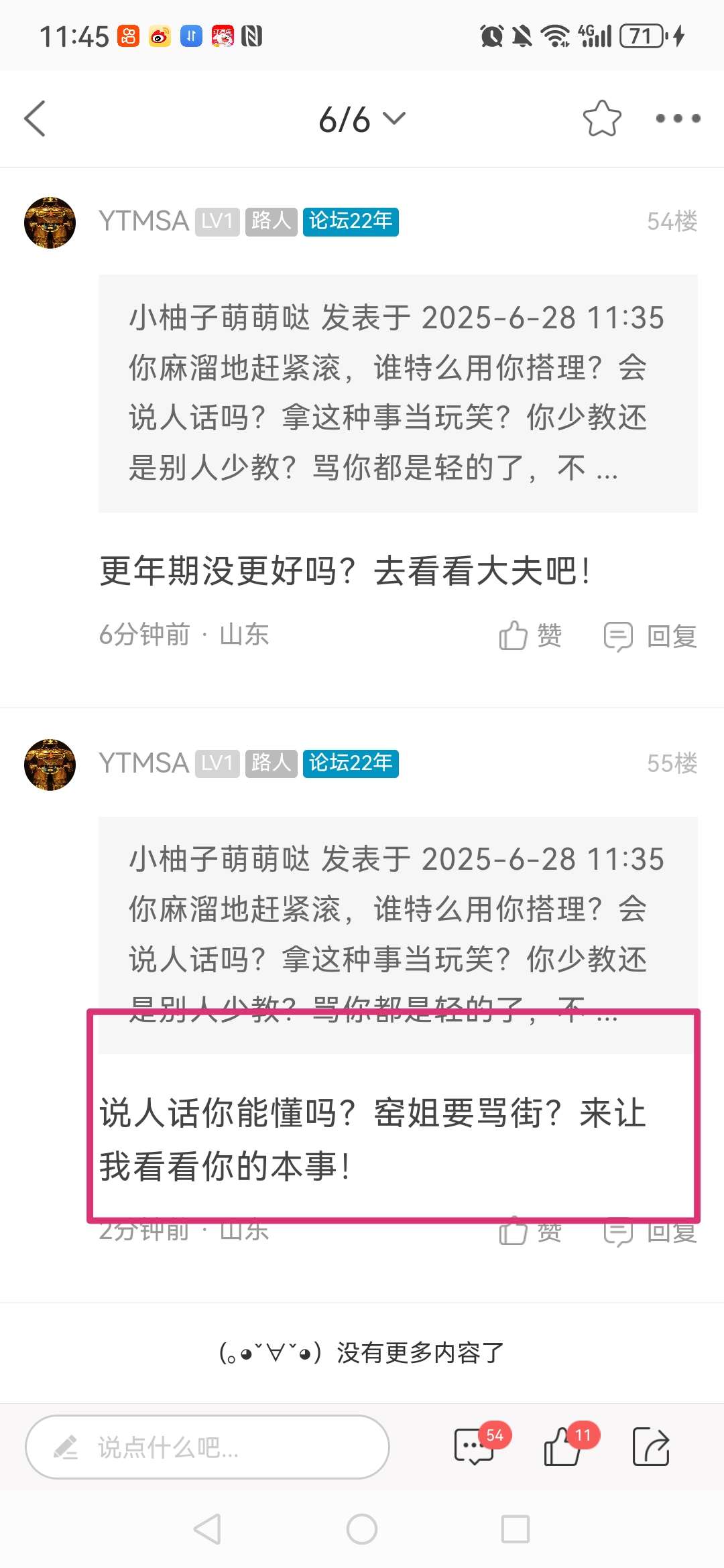Open YTMSA's avatar on floor 54楼
This screenshot has height=1568, width=724.
tap(50, 222)
